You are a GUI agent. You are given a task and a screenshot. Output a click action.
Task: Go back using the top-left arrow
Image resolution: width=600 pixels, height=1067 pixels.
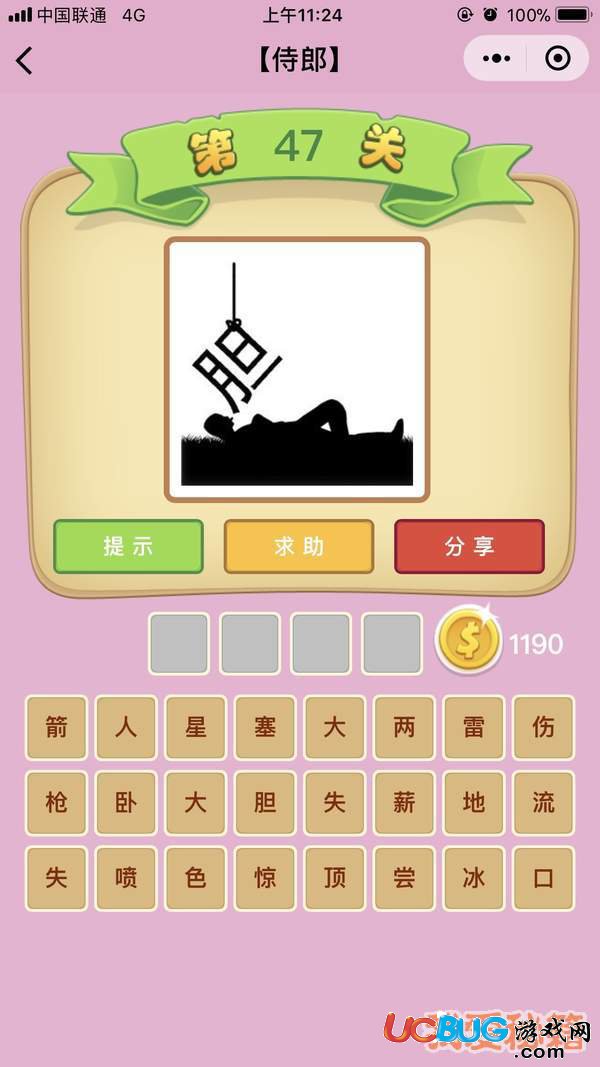pos(25,61)
